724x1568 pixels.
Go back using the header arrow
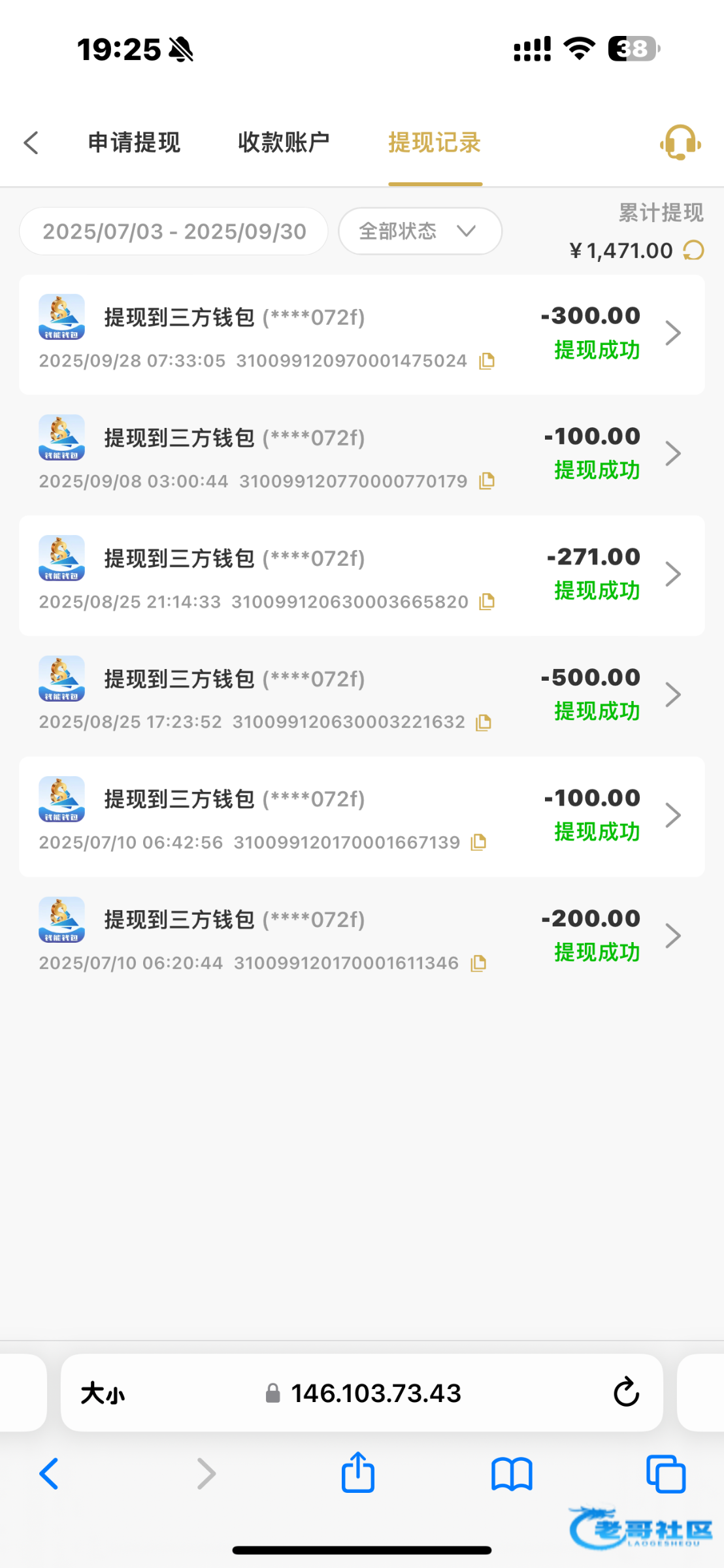[x=31, y=143]
